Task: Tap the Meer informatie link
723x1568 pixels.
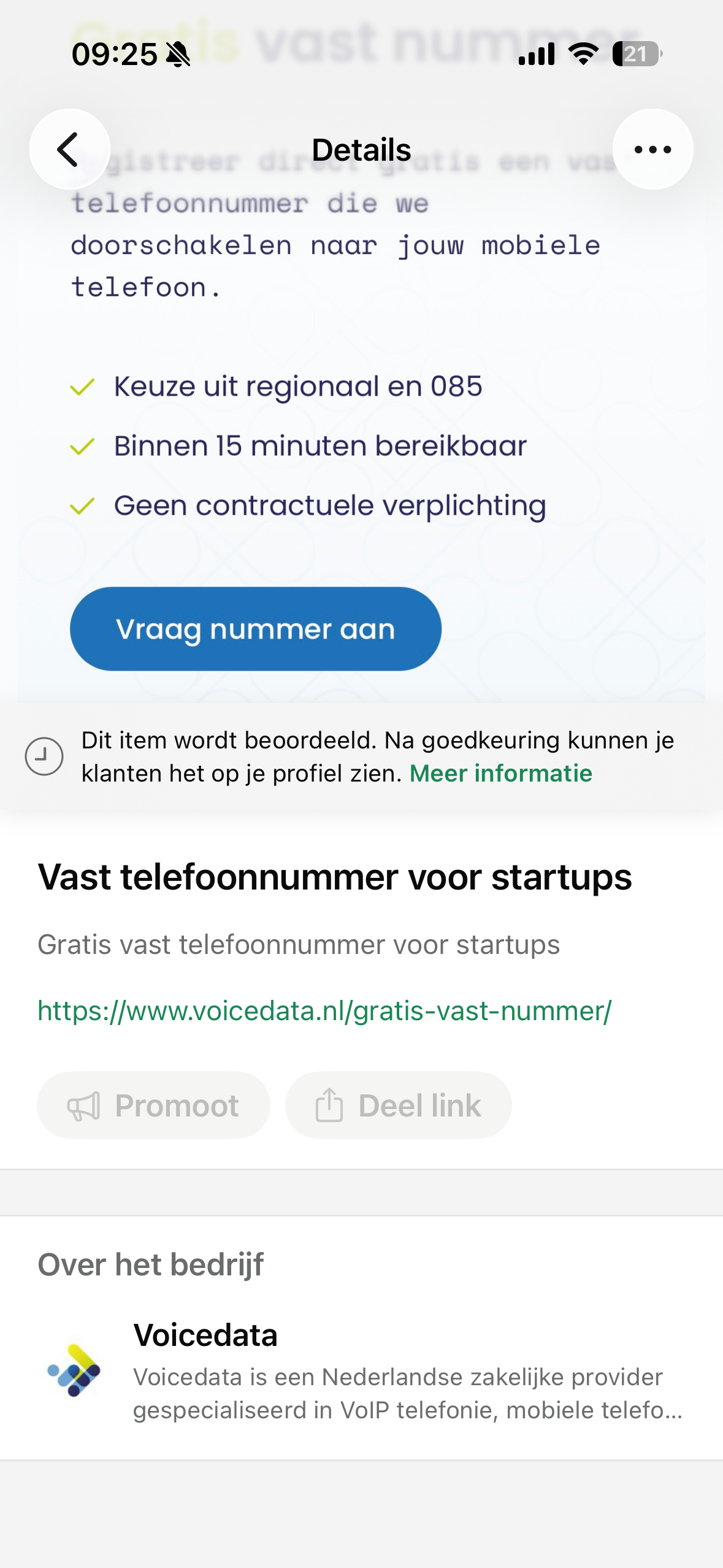Action: [500, 774]
